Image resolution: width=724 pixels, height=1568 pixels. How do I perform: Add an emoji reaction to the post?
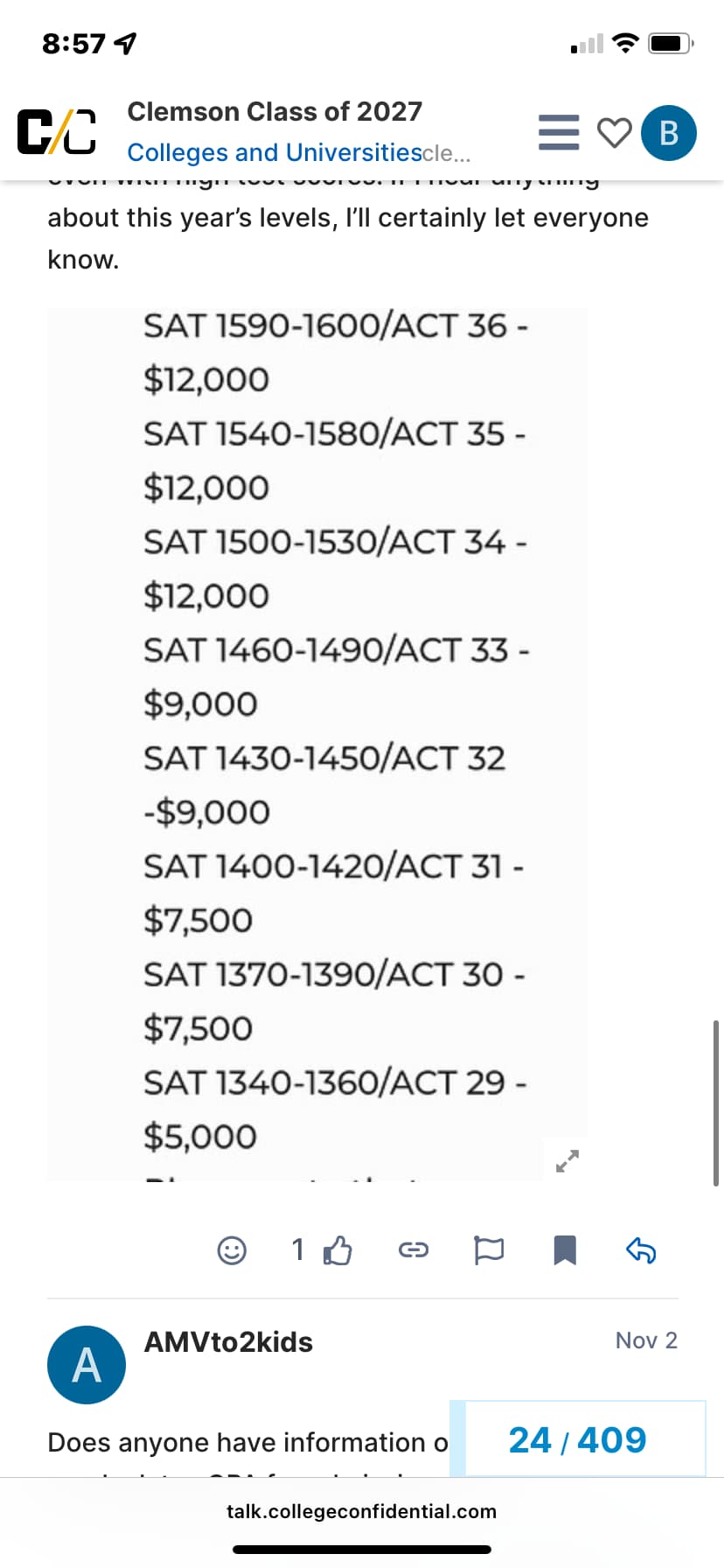point(232,1250)
